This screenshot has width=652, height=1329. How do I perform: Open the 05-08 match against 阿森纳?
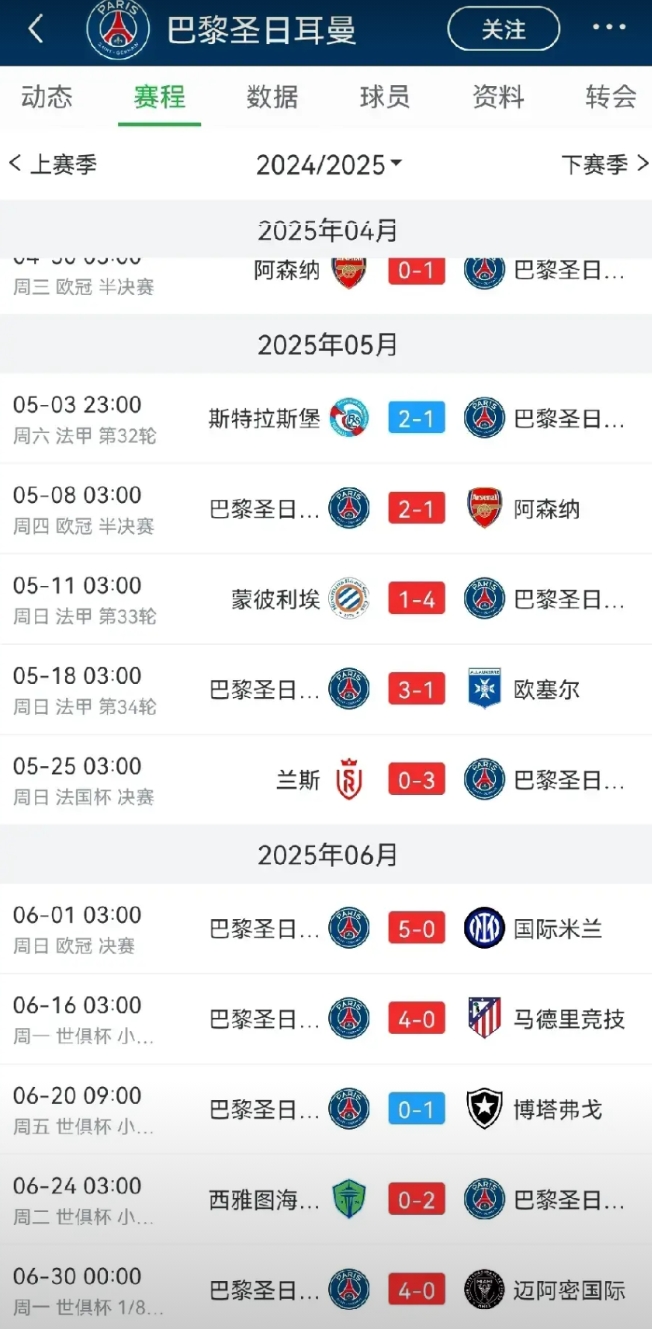pos(326,509)
